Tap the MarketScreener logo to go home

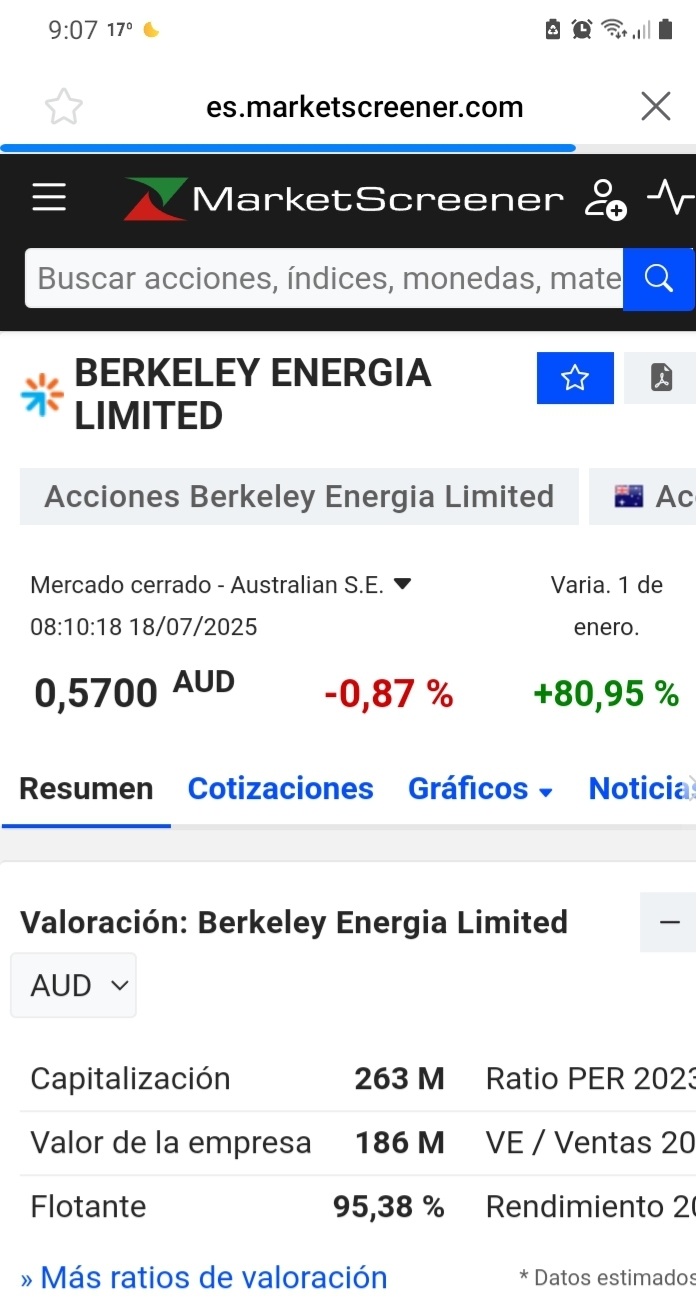tap(344, 198)
